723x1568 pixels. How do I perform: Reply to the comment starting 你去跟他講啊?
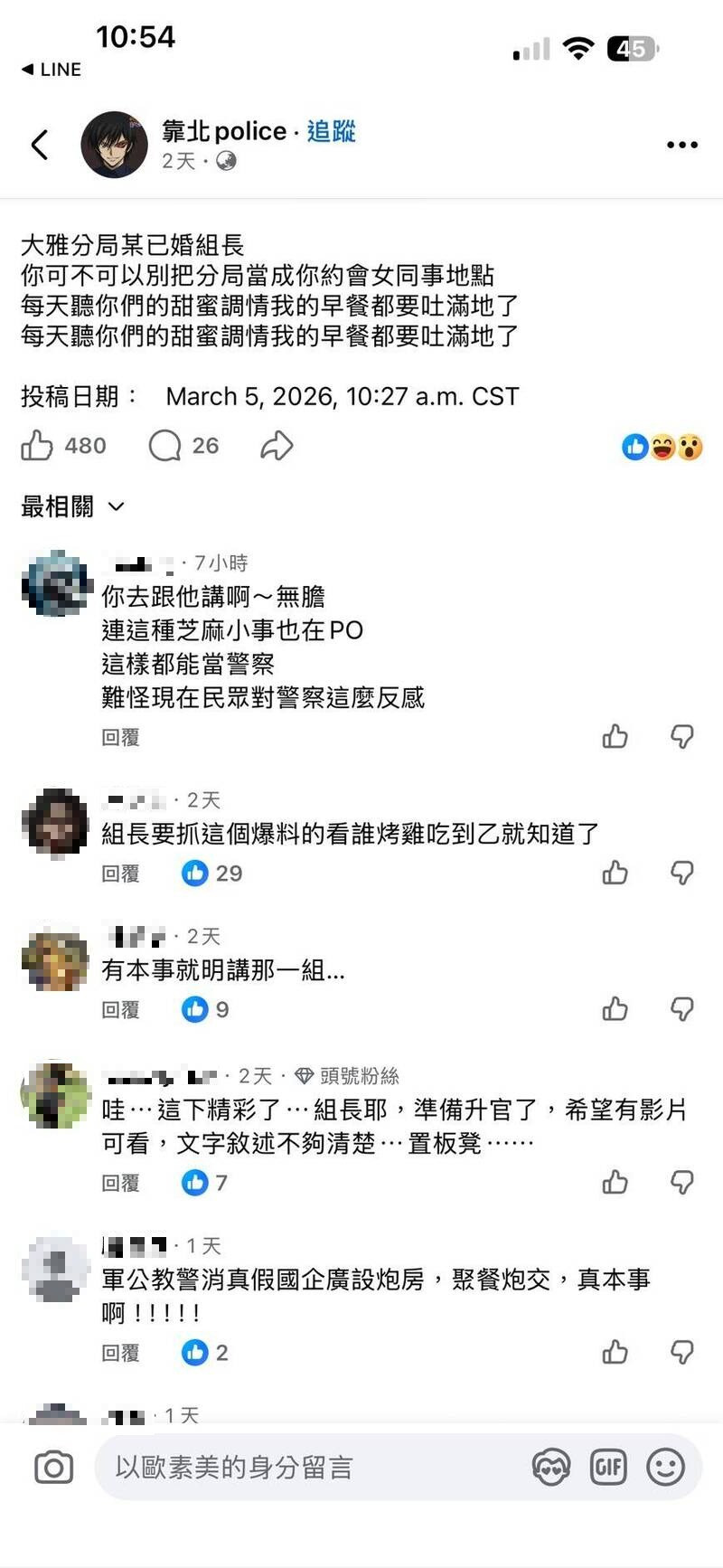coord(120,738)
